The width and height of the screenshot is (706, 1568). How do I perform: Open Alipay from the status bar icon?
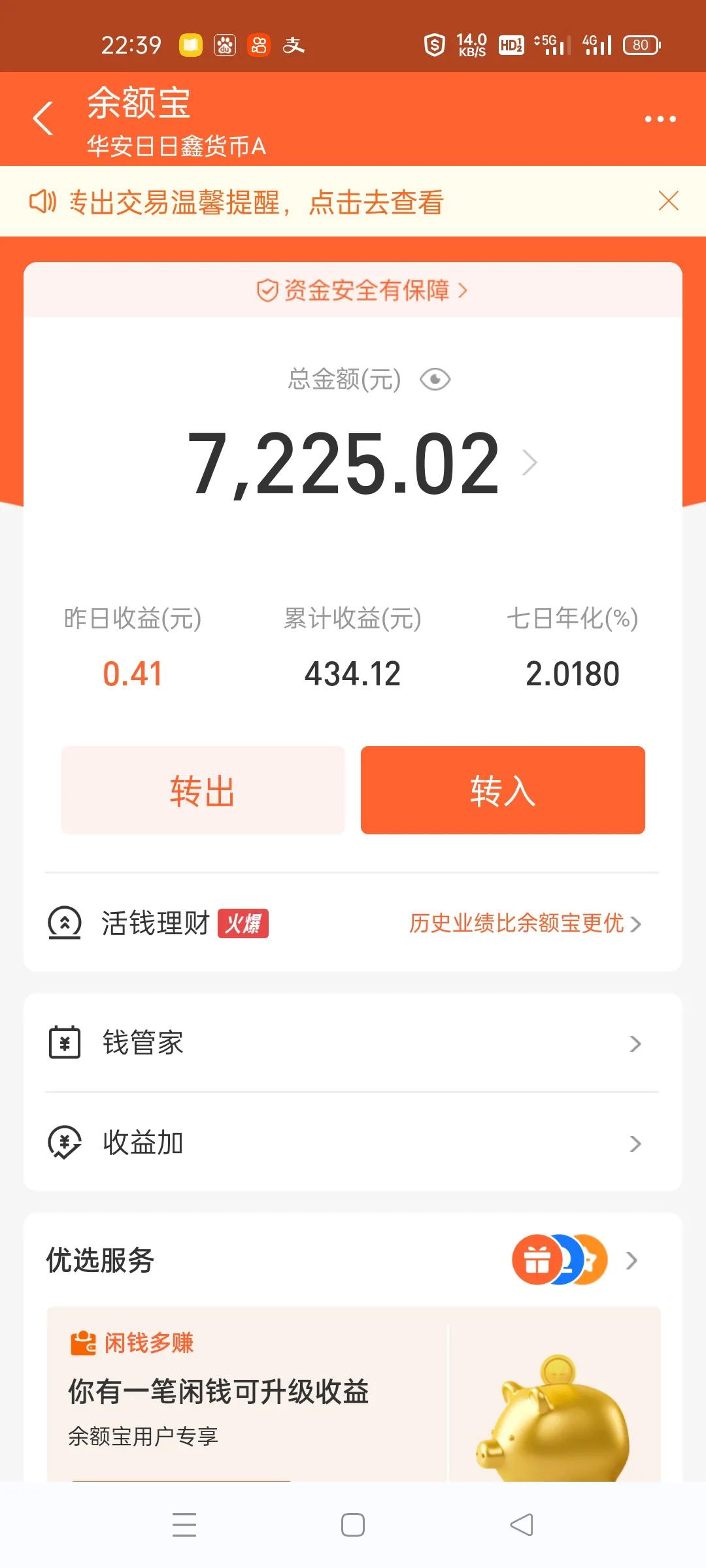pyautogui.click(x=294, y=44)
